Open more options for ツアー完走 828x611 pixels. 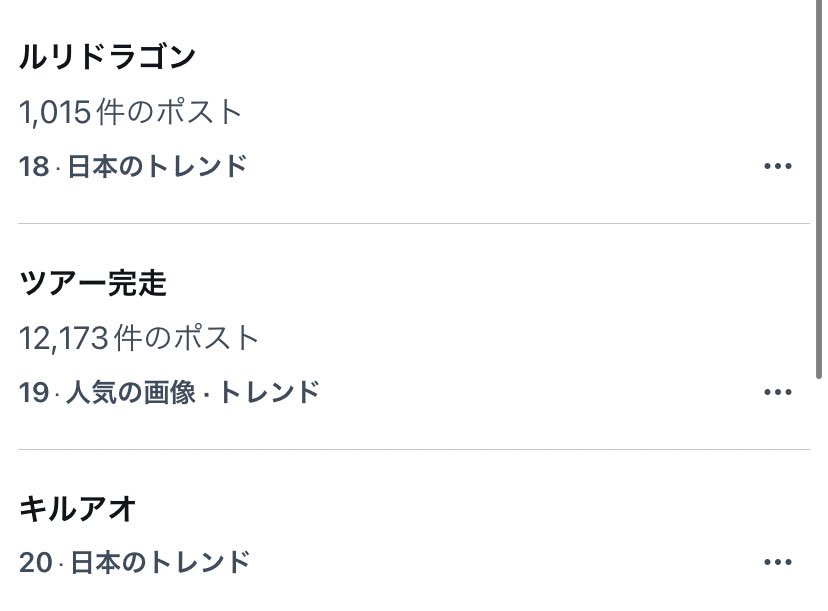pos(777,392)
